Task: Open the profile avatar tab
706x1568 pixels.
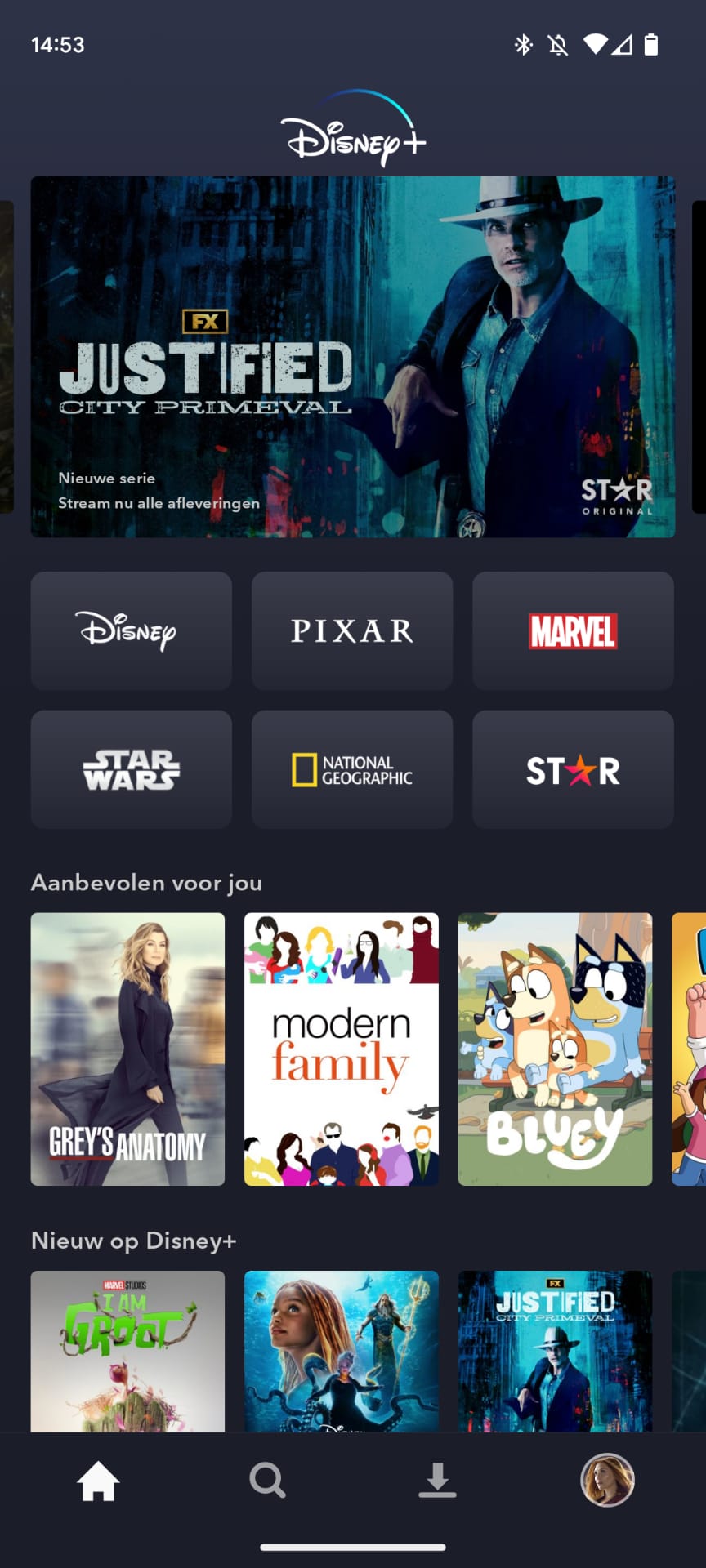Action: (x=607, y=1480)
